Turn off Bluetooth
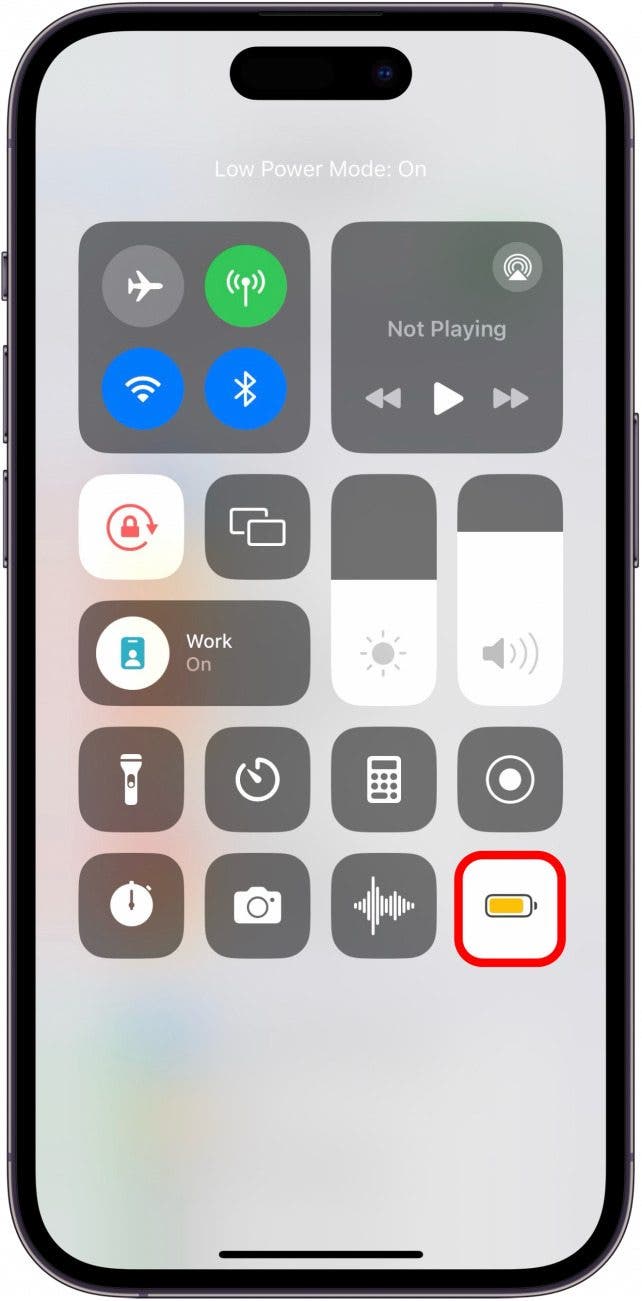Image resolution: width=642 pixels, height=1301 pixels. tap(246, 389)
